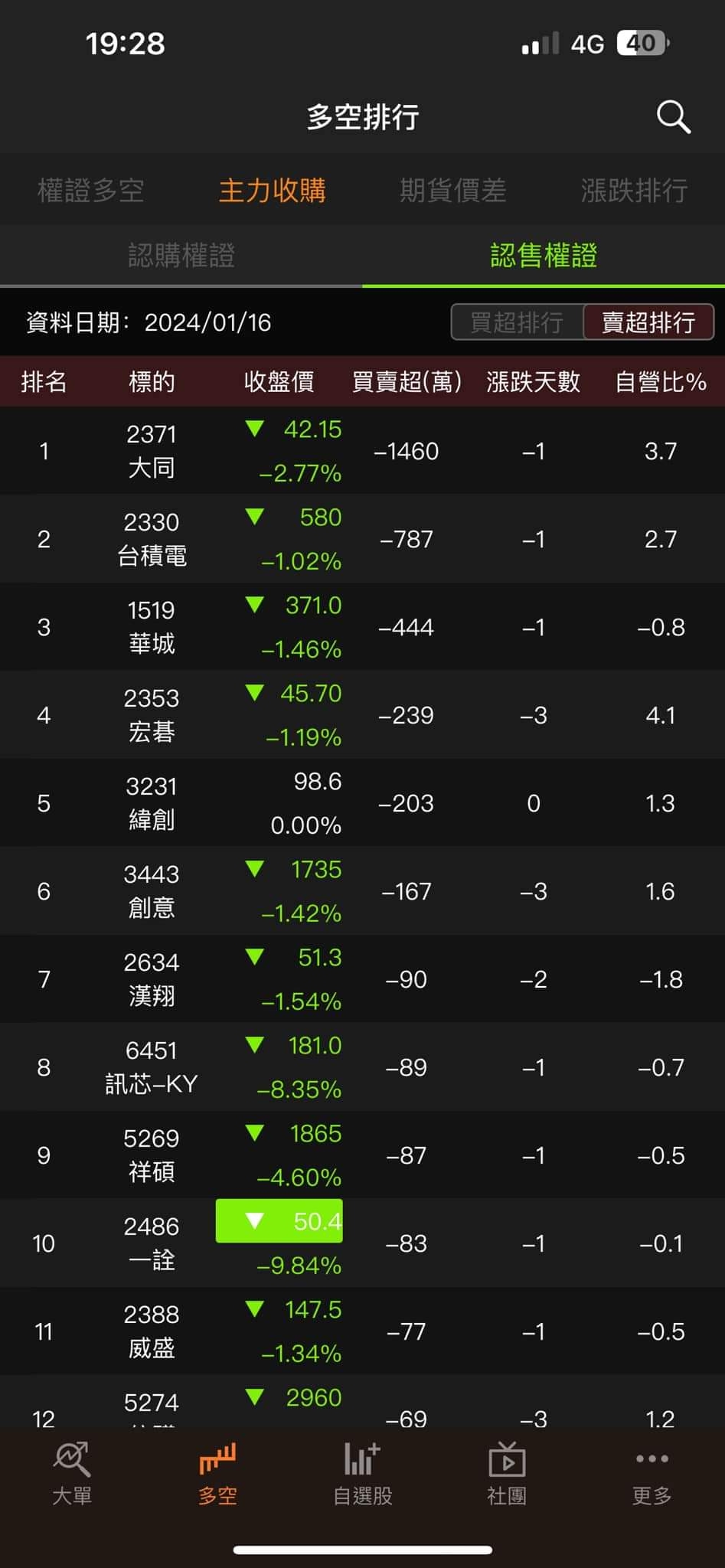The image size is (725, 1568).
Task: Switch to the 權證多空 tab
Action: [x=90, y=190]
